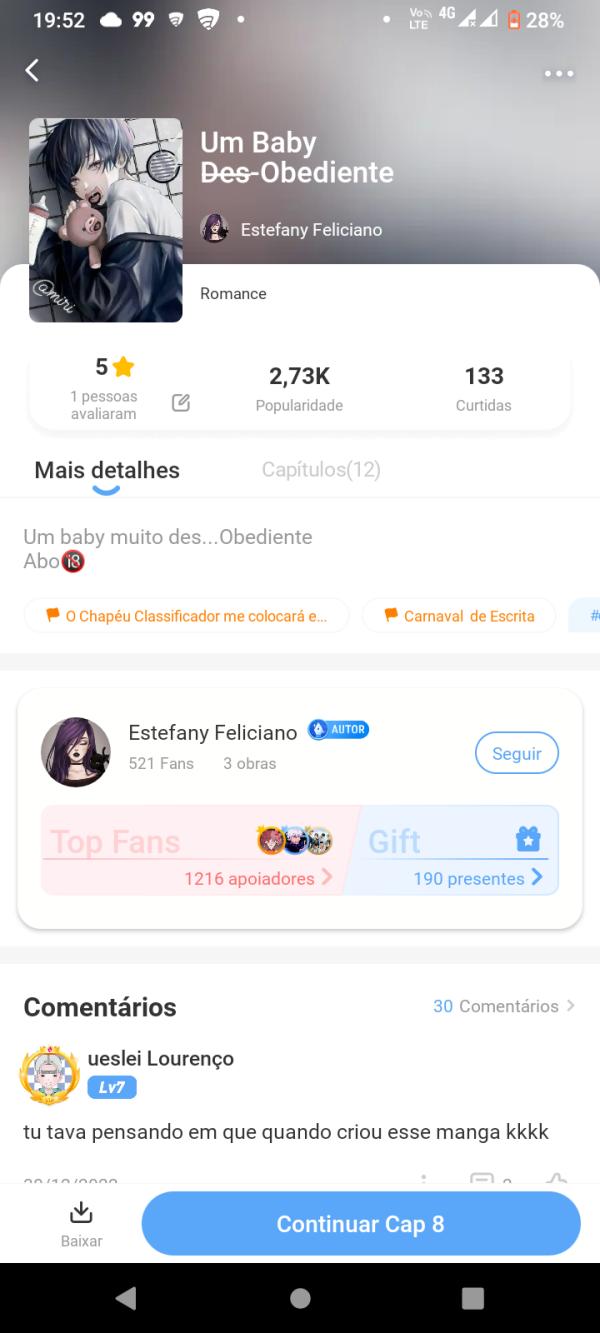
Task: Go back using the top arrow
Action: [x=32, y=70]
